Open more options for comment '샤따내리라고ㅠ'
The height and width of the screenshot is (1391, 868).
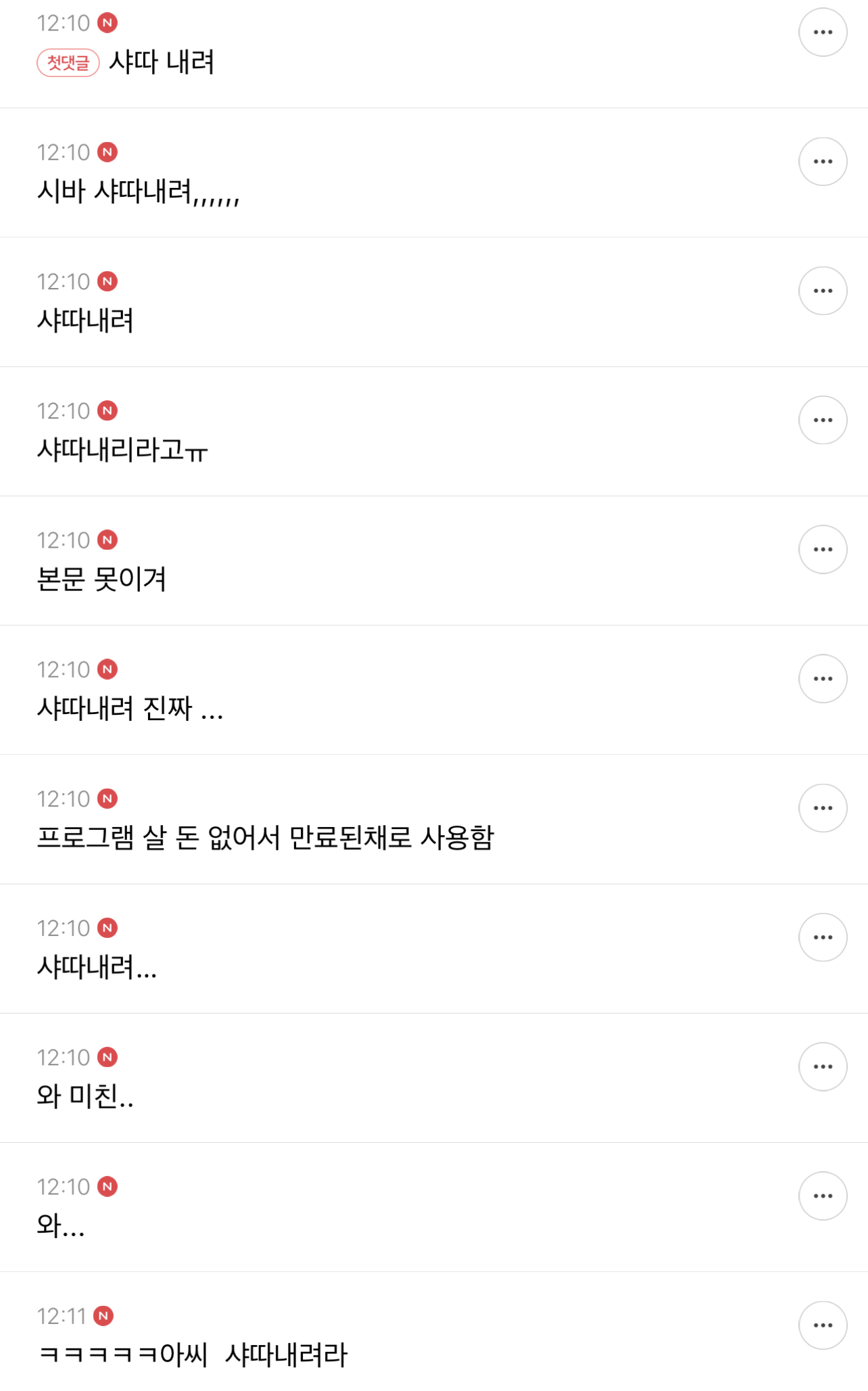point(823,420)
